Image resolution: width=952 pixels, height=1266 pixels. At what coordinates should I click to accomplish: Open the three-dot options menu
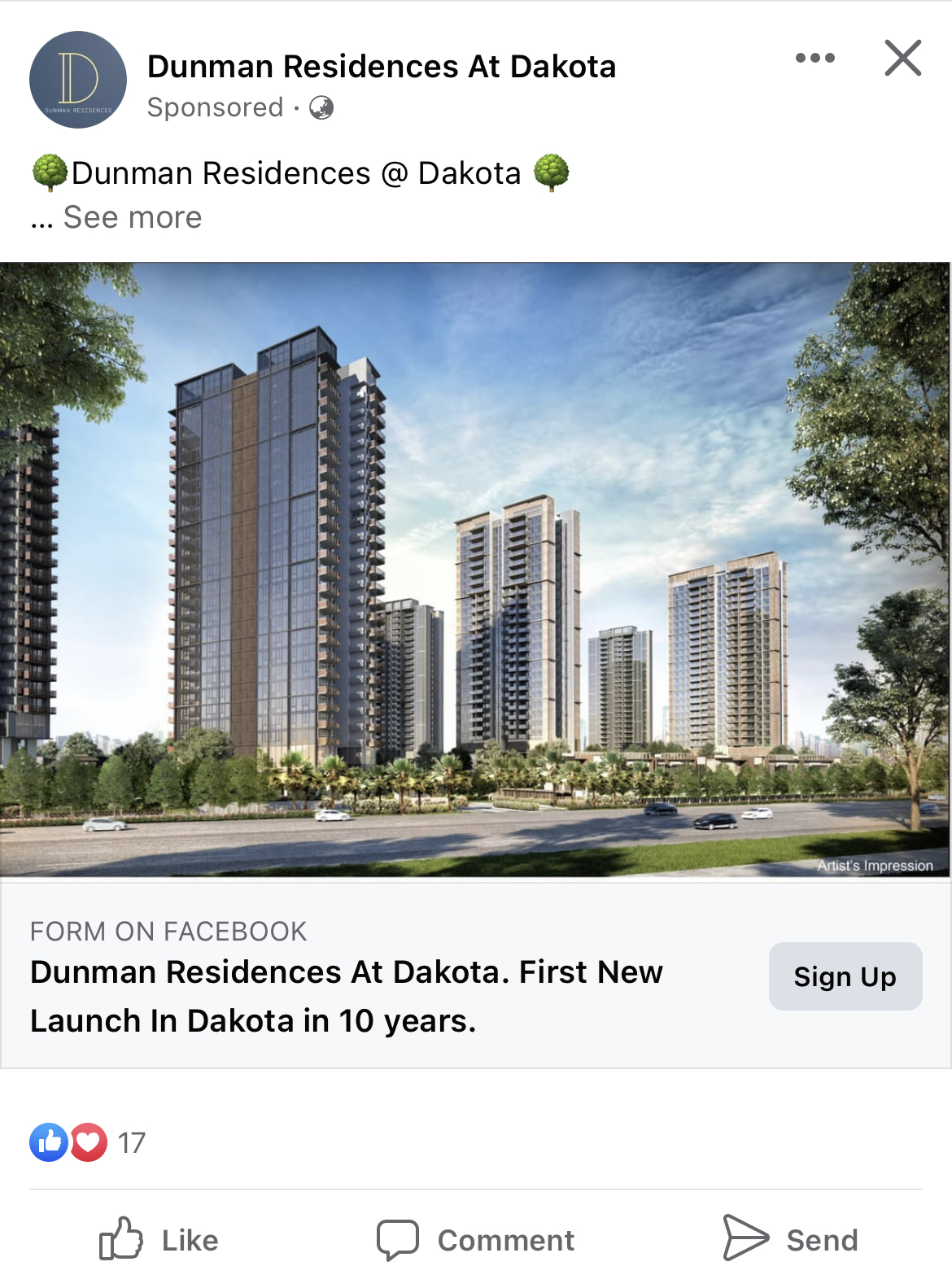(814, 58)
